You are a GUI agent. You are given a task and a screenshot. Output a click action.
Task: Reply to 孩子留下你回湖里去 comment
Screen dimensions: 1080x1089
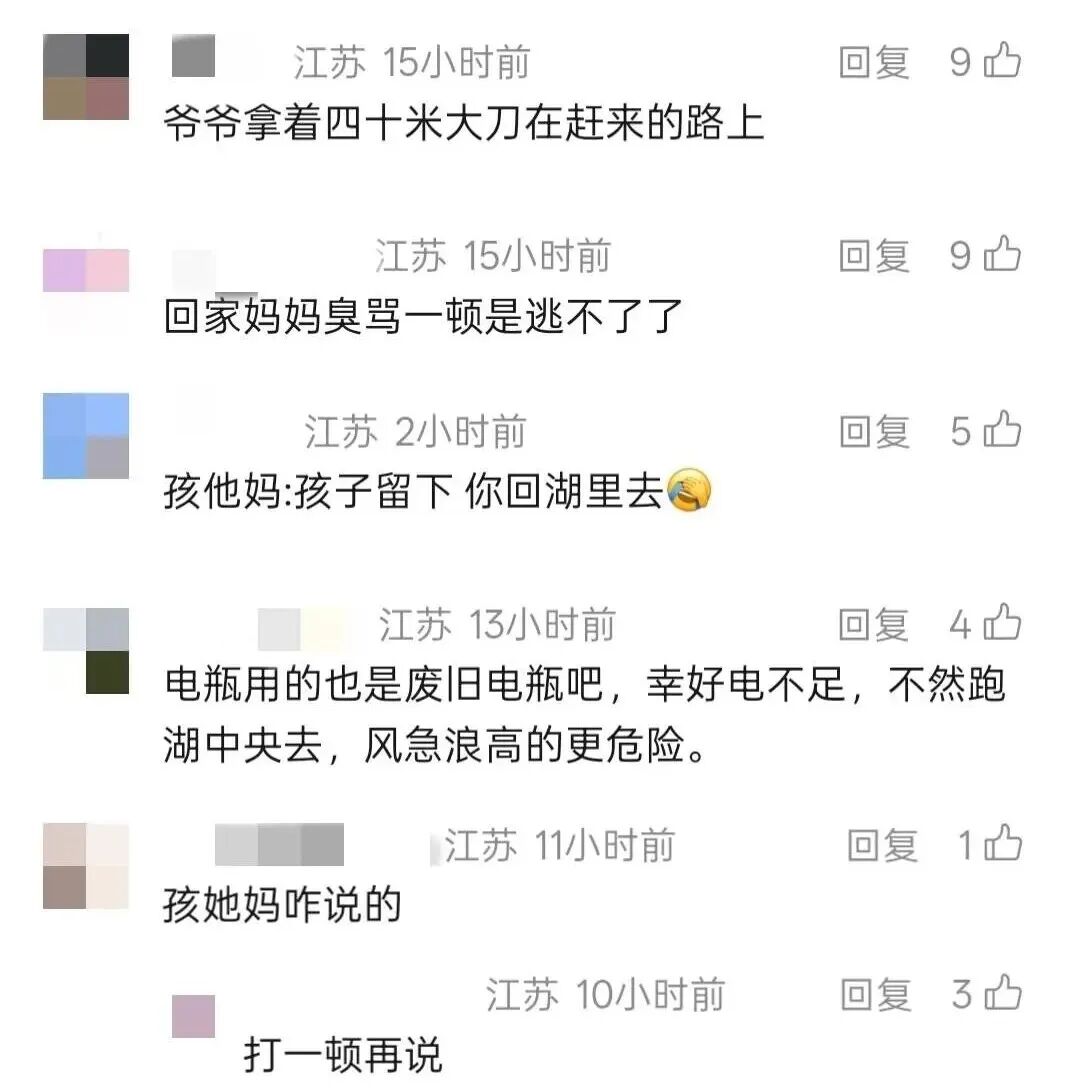coord(874,432)
